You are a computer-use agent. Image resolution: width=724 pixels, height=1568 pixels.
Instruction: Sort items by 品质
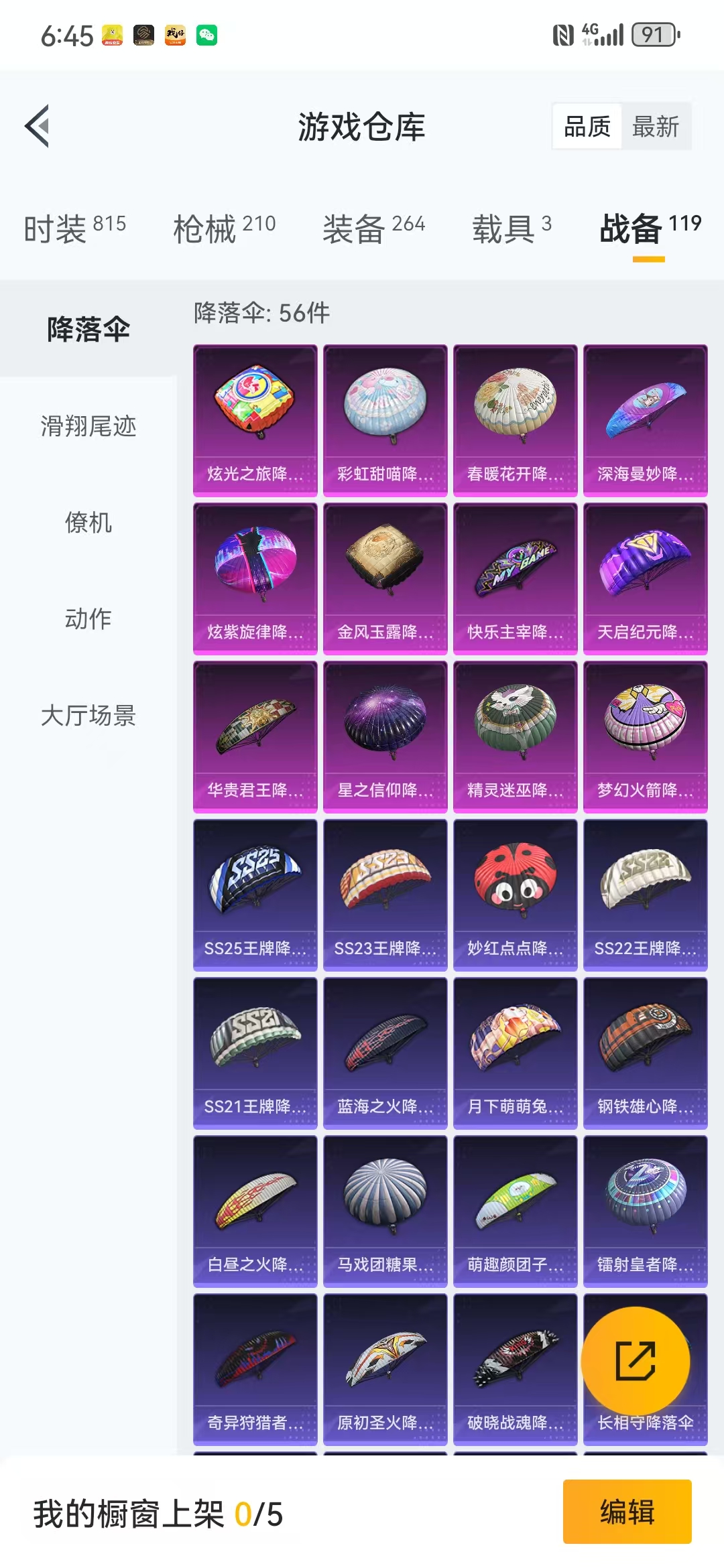click(x=587, y=126)
